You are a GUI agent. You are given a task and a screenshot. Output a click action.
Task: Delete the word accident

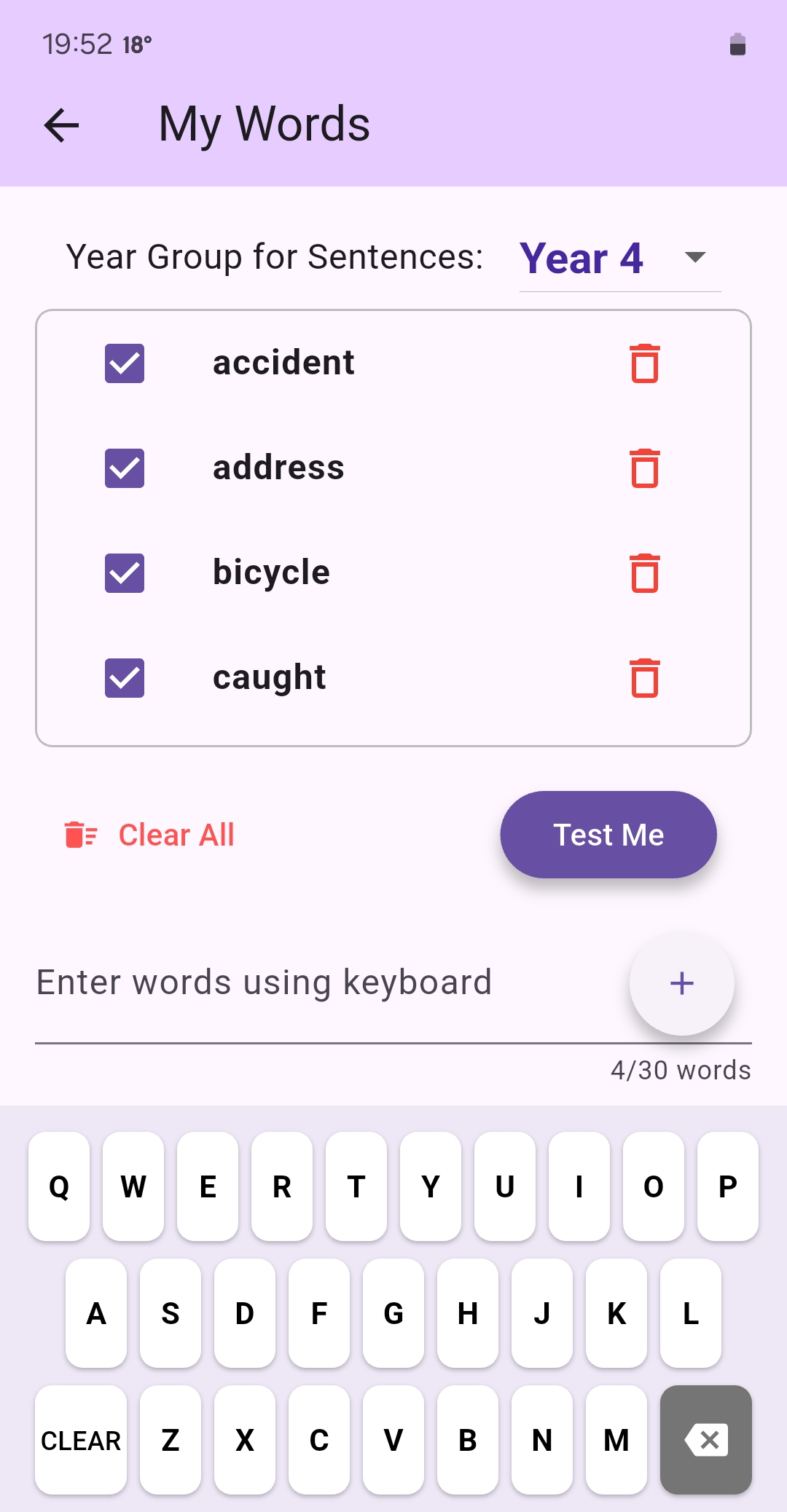pyautogui.click(x=645, y=363)
